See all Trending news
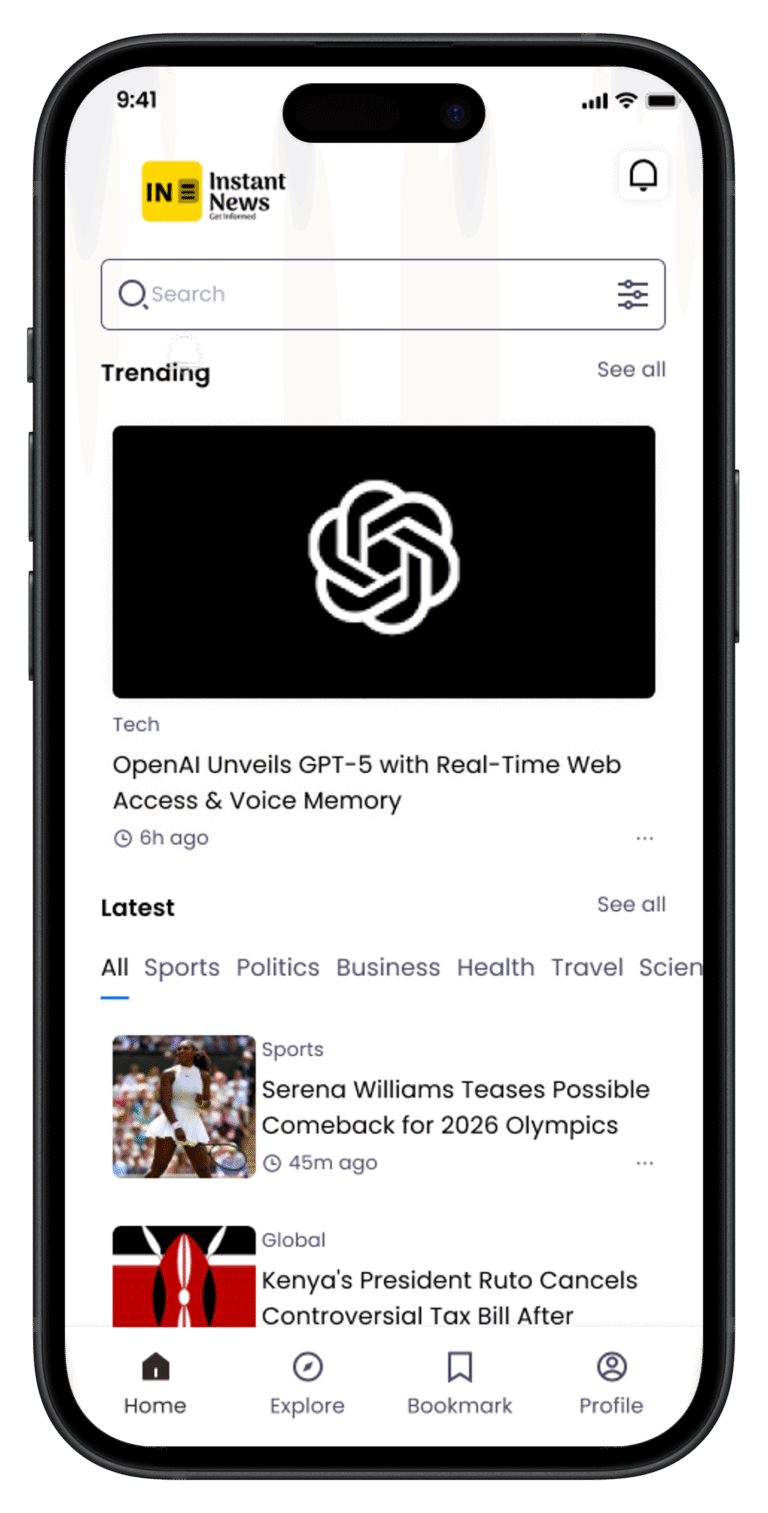This screenshot has width=768, height=1513. 631,369
